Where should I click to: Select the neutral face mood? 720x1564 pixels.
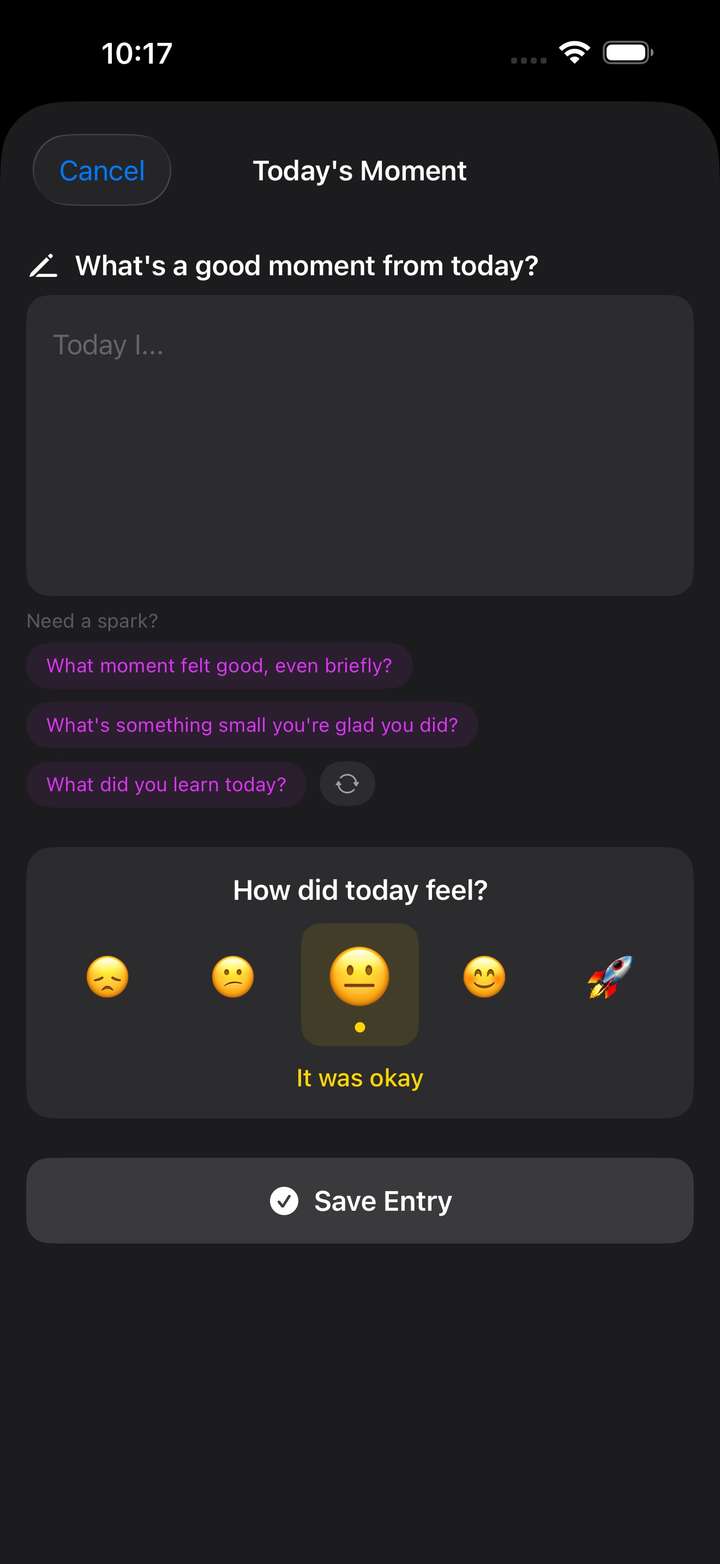359,977
